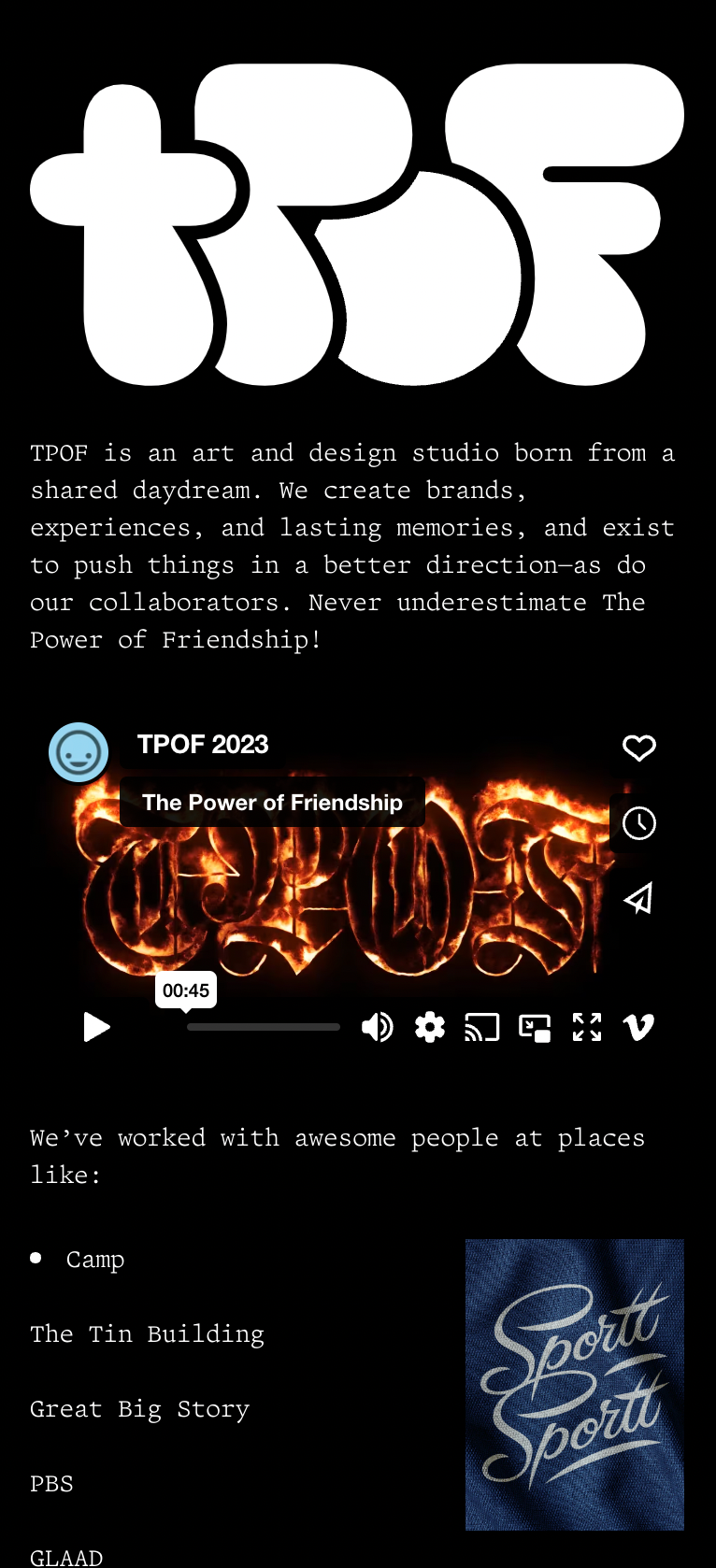Enter fullscreen video mode
Viewport: 716px width, 1568px height.
coord(587,1027)
